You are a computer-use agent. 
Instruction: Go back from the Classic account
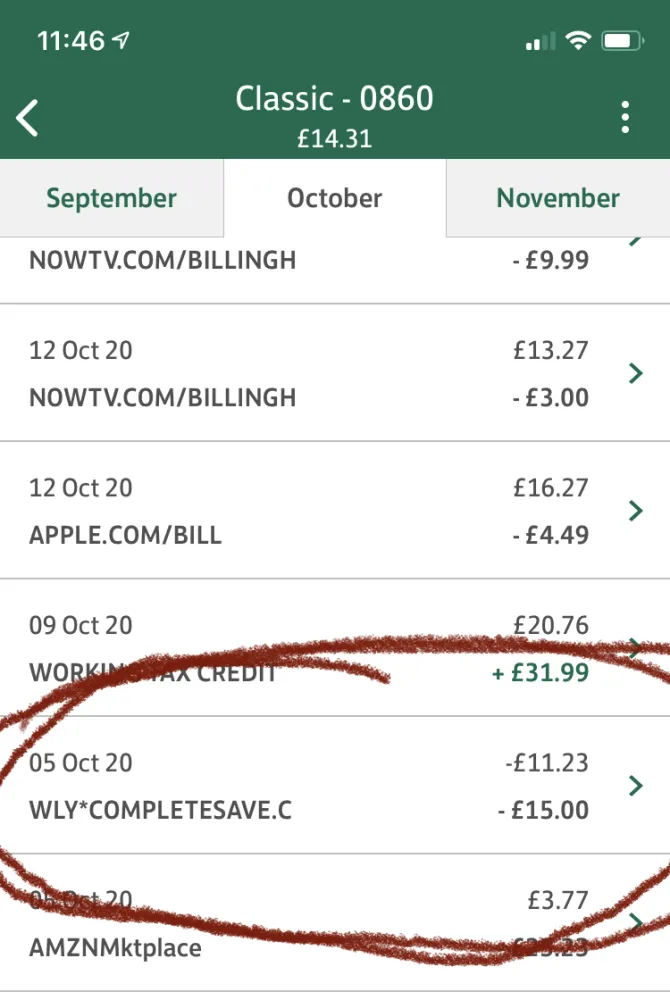point(27,118)
